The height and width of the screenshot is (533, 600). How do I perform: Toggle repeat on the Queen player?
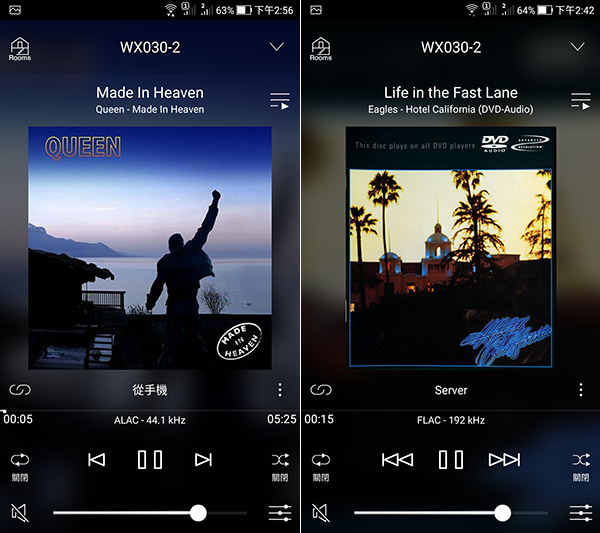[20, 460]
